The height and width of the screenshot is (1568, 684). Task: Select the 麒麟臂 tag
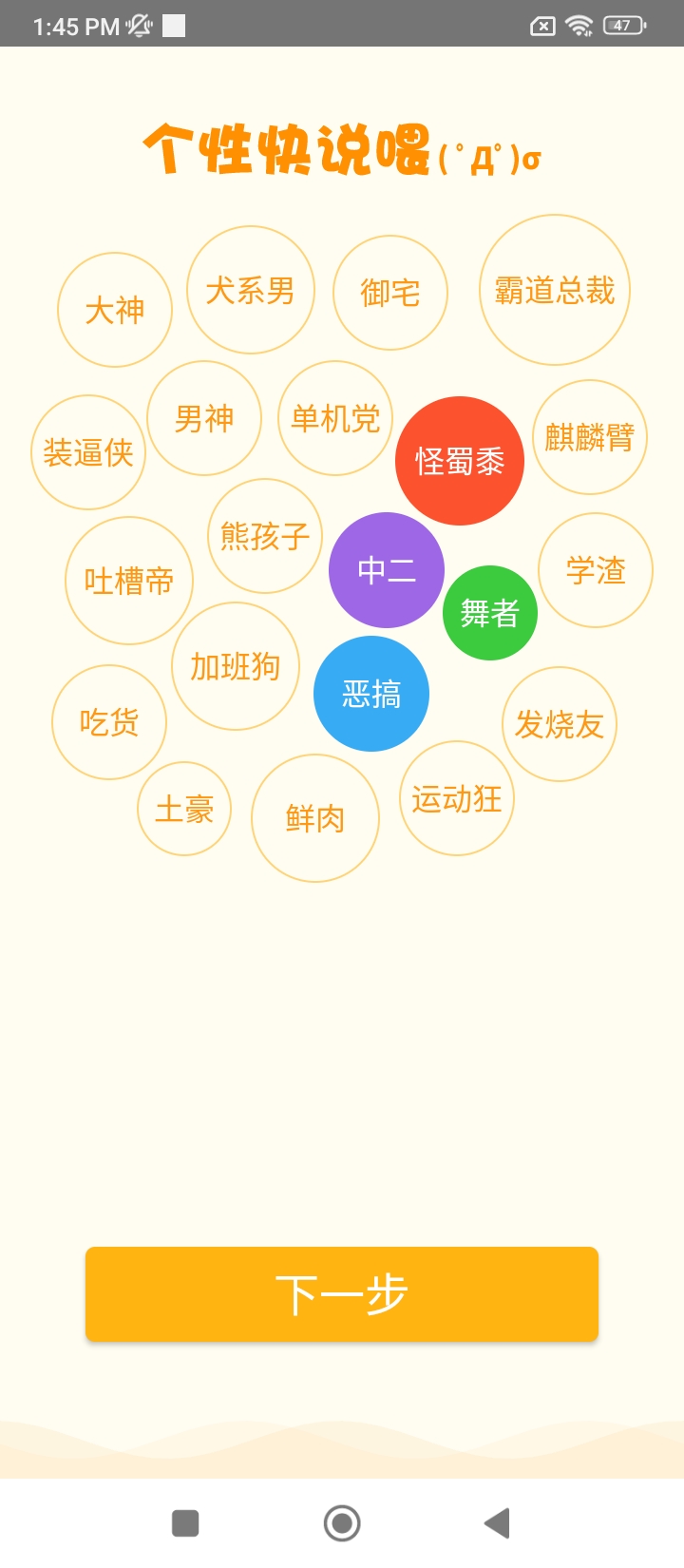(x=590, y=437)
